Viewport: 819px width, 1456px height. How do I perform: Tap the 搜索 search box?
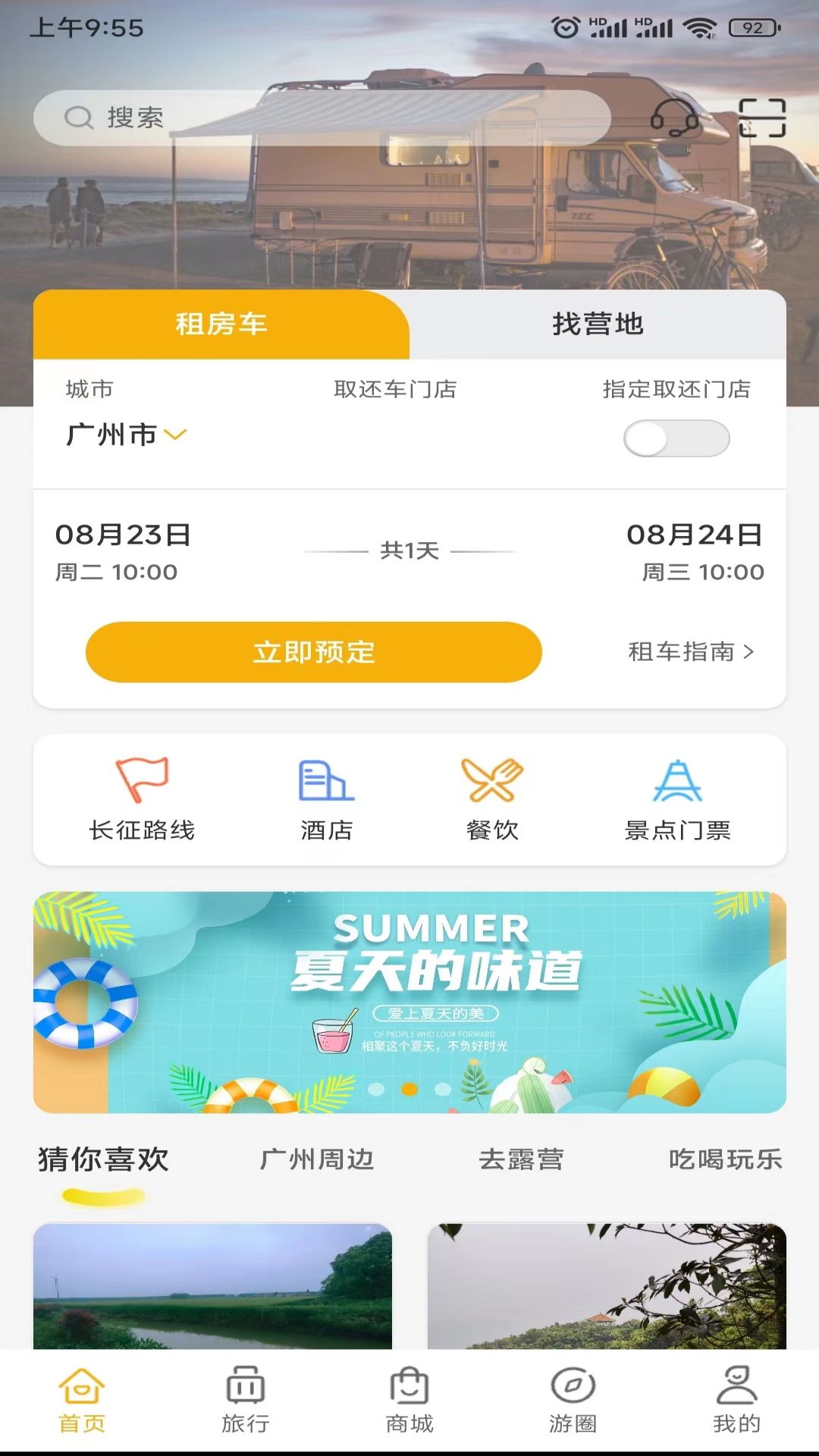322,118
